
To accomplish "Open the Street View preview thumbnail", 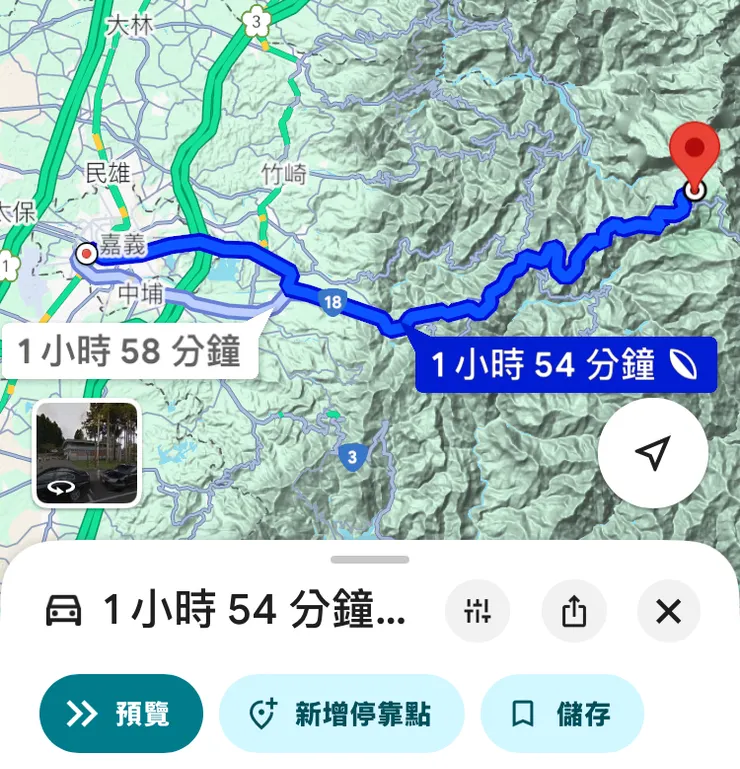I will point(85,451).
